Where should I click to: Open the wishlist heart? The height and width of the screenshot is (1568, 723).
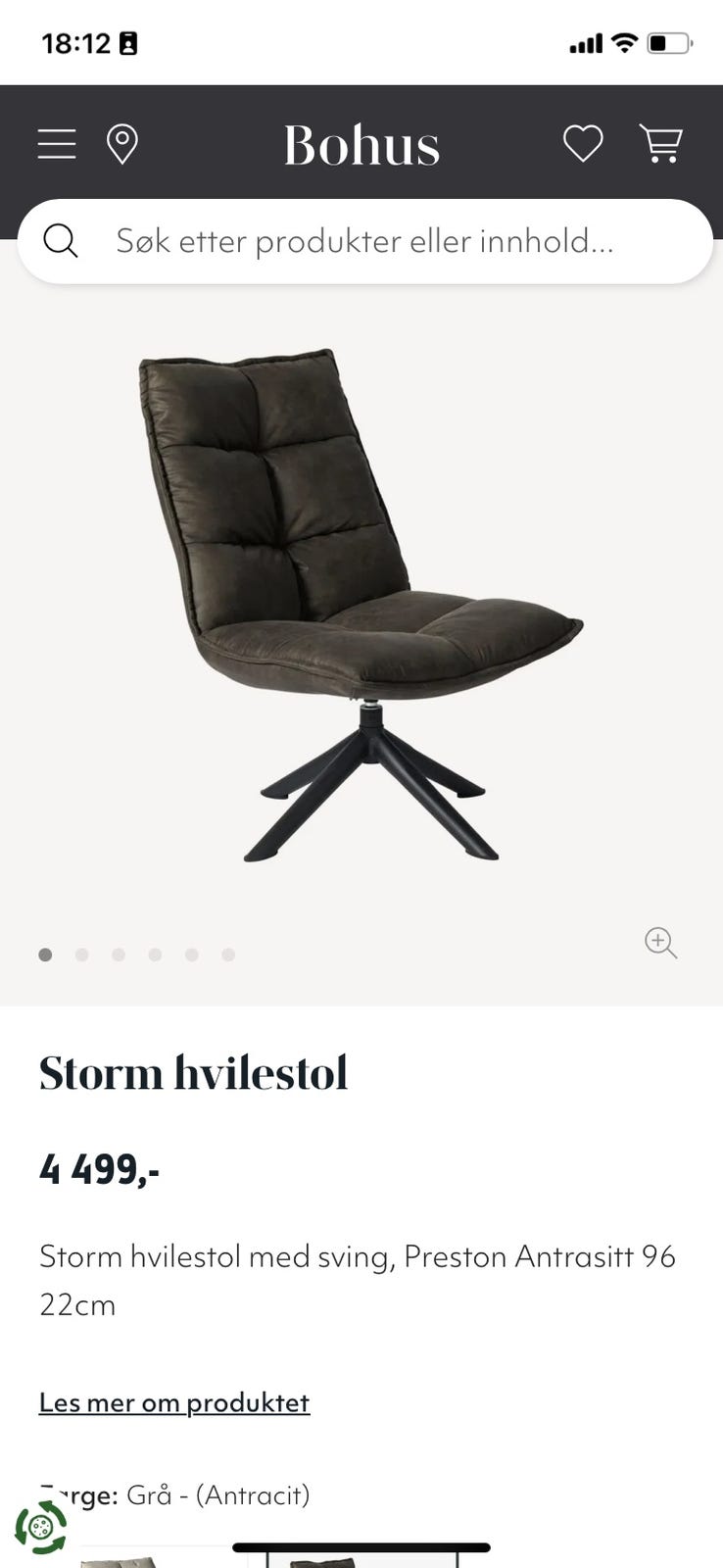coord(583,144)
